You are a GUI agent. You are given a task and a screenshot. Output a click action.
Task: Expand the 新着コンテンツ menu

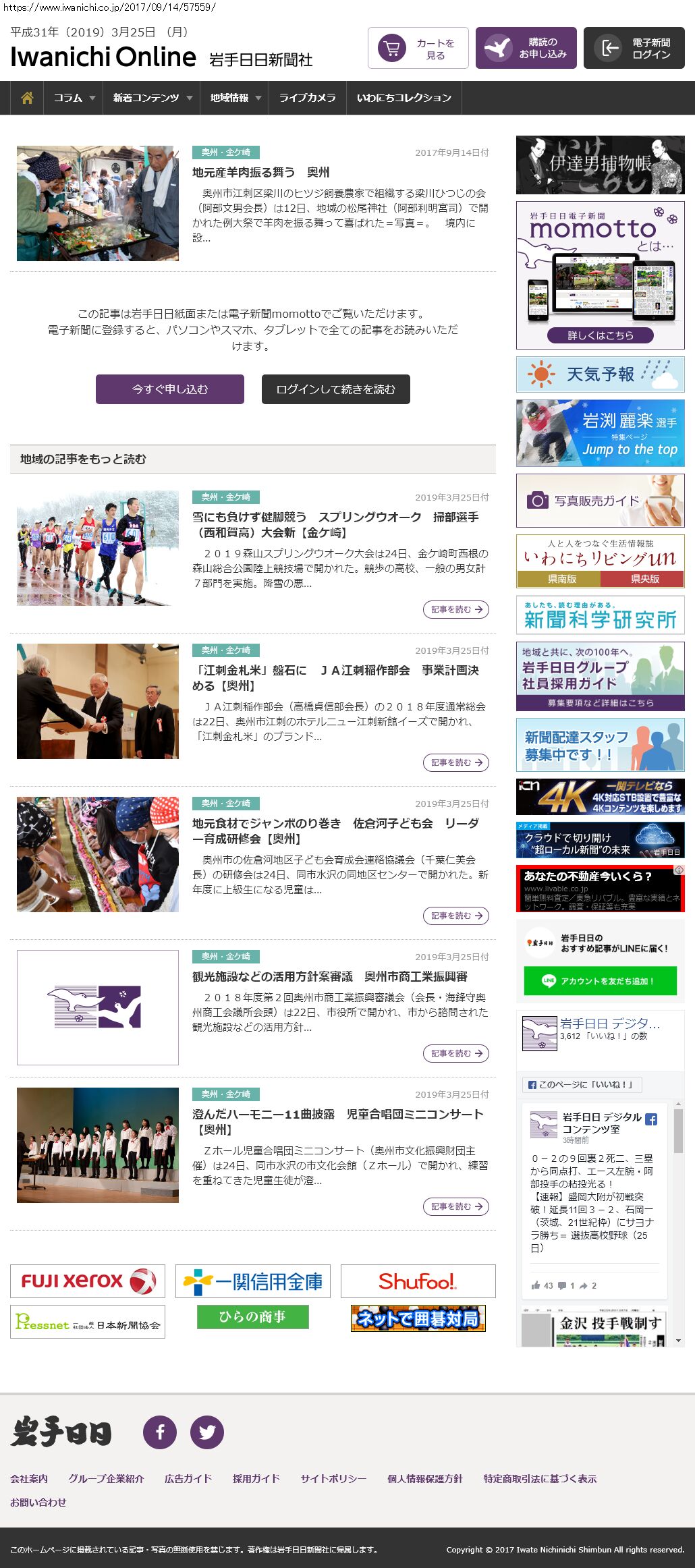point(152,98)
